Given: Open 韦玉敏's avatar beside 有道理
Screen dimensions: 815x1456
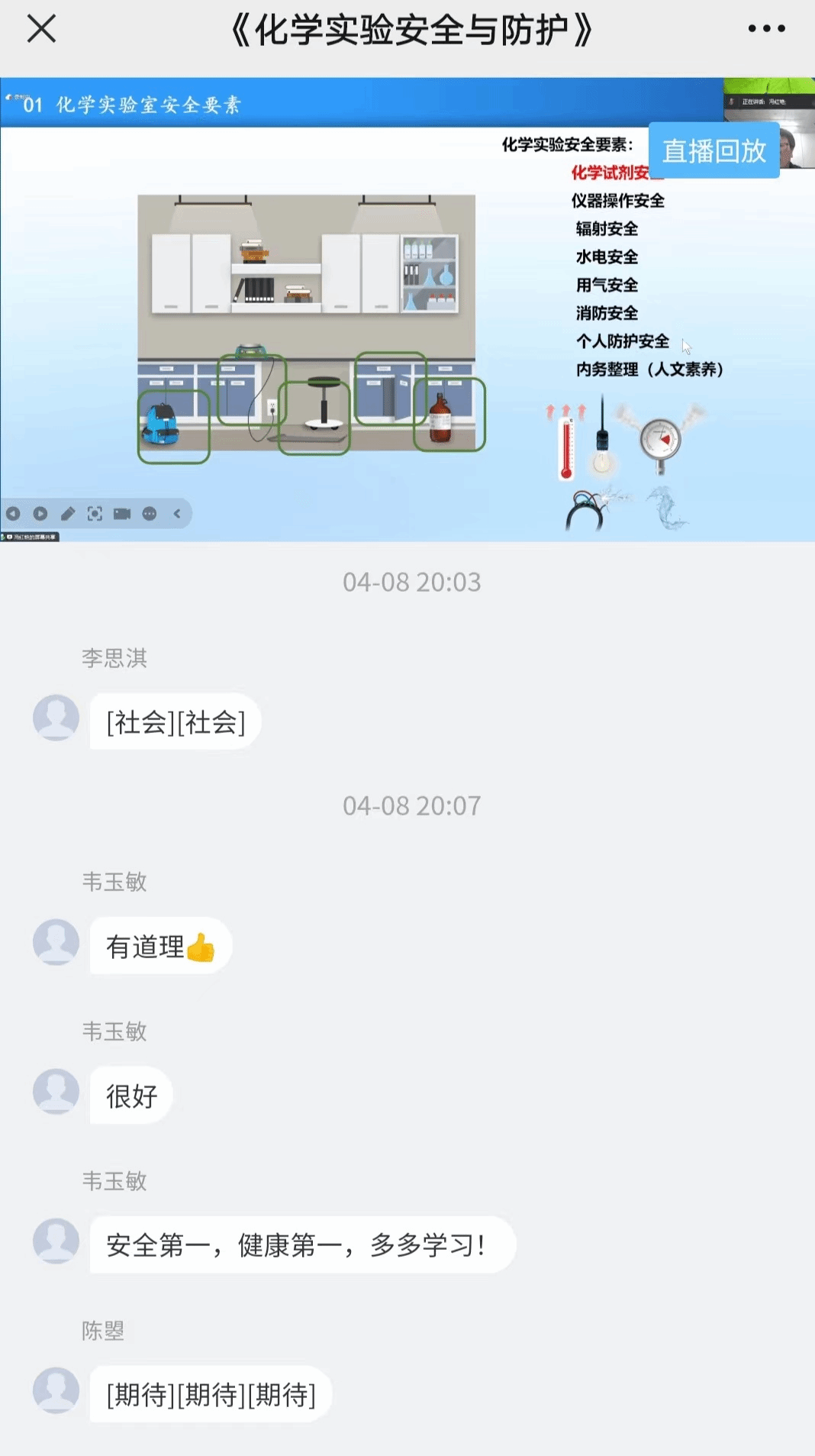Looking at the screenshot, I should (56, 941).
